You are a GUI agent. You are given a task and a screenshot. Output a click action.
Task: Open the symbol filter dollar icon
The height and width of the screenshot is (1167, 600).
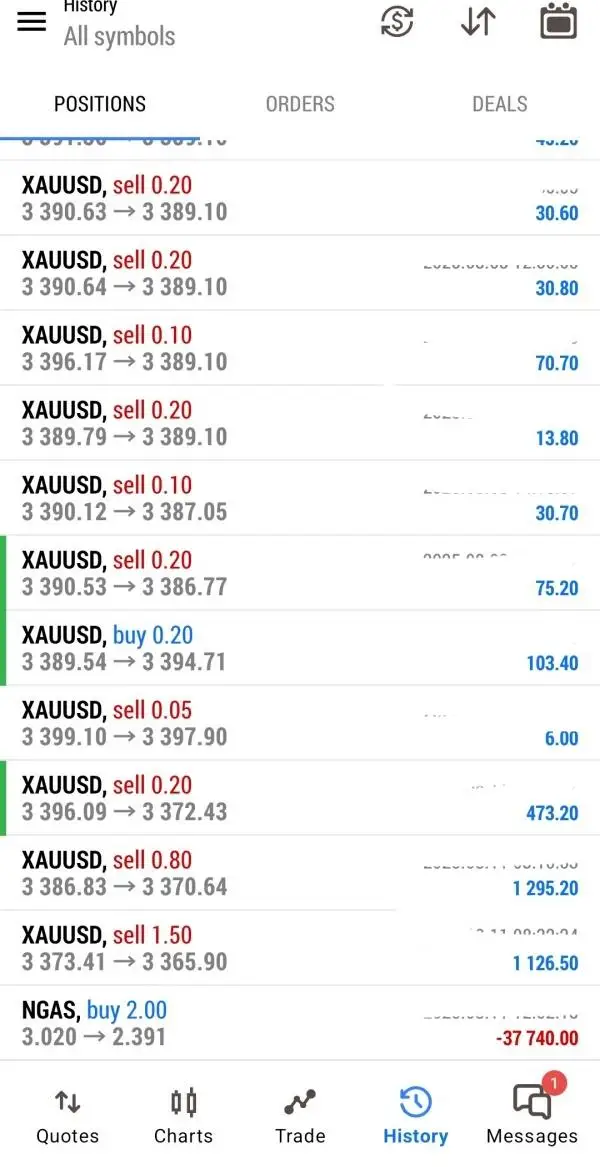(397, 22)
